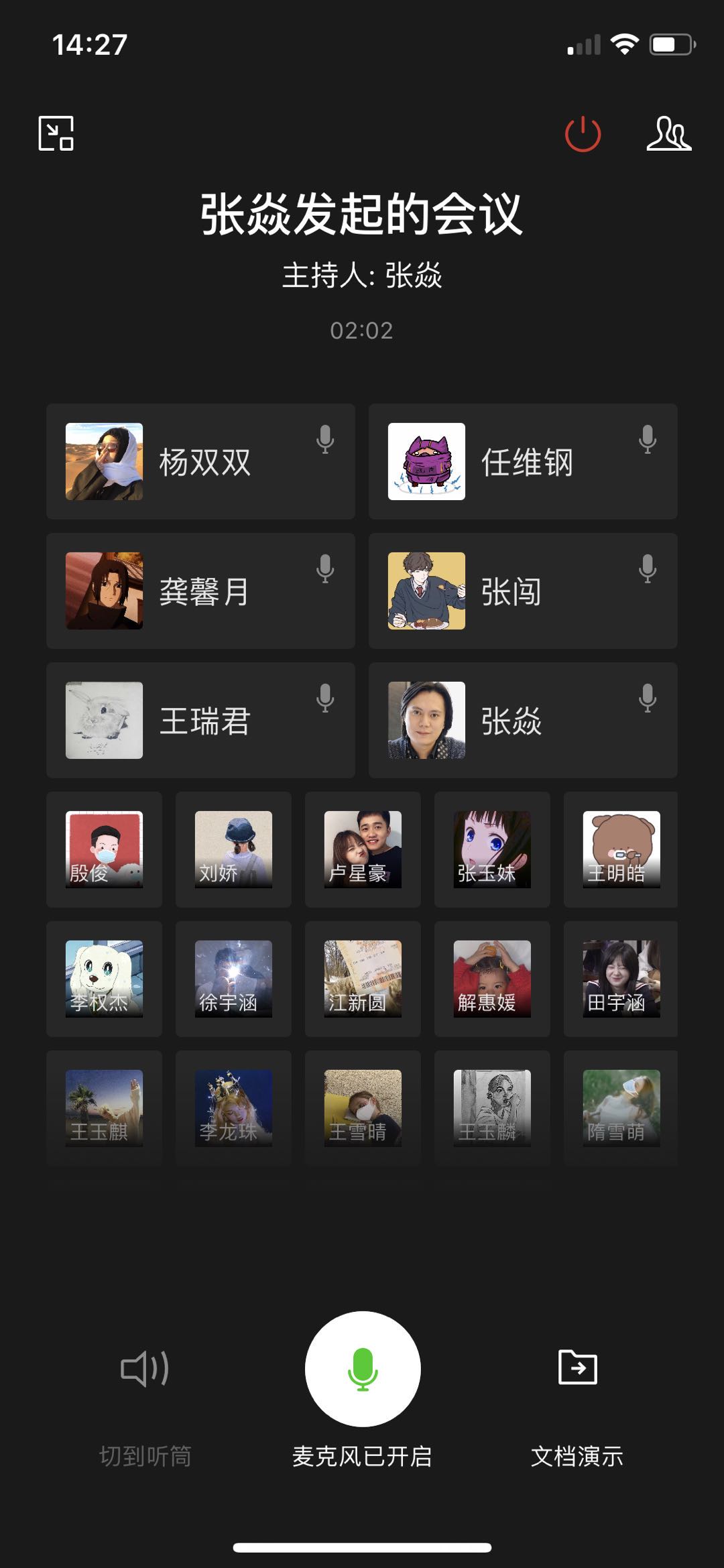
Task: Open the participants list icon
Action: (668, 133)
